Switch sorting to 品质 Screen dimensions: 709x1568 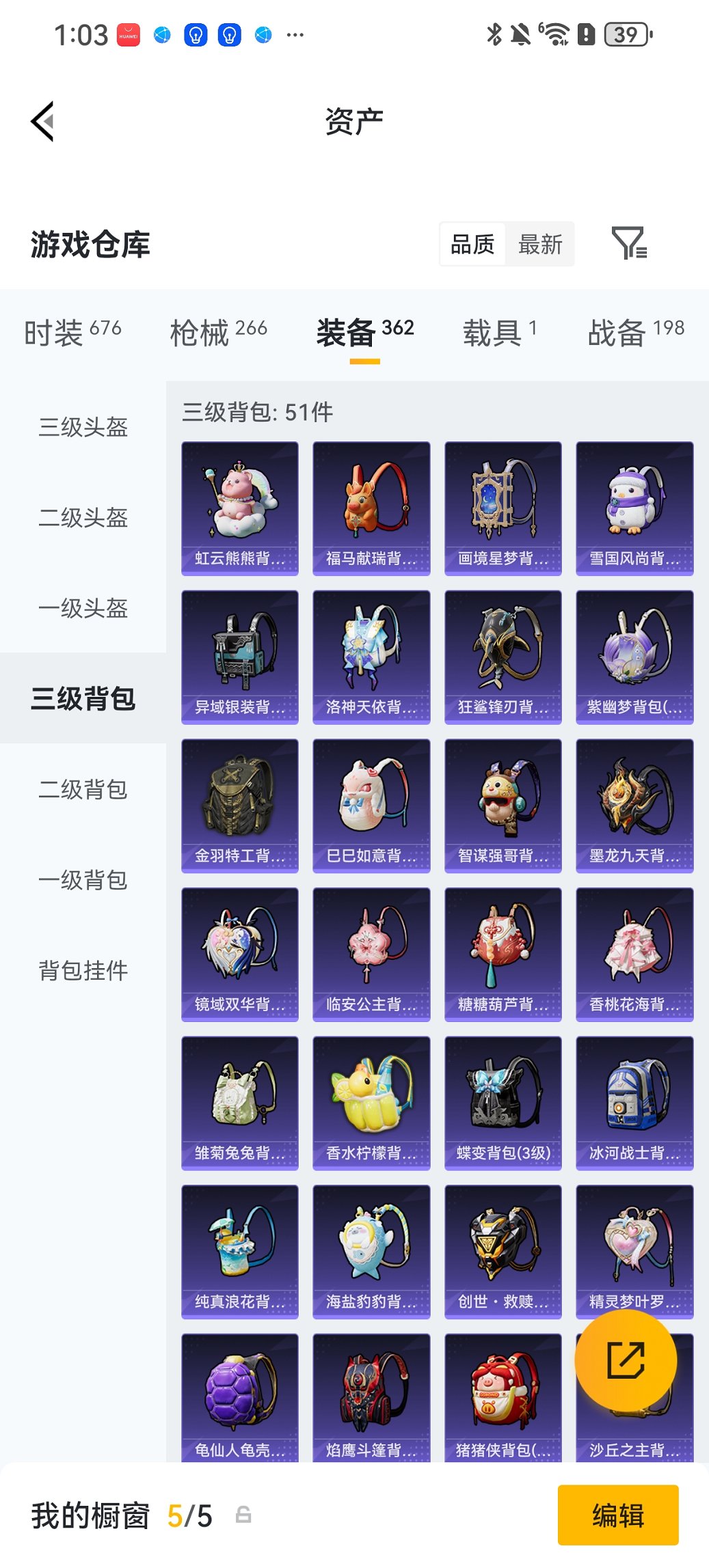coord(473,244)
